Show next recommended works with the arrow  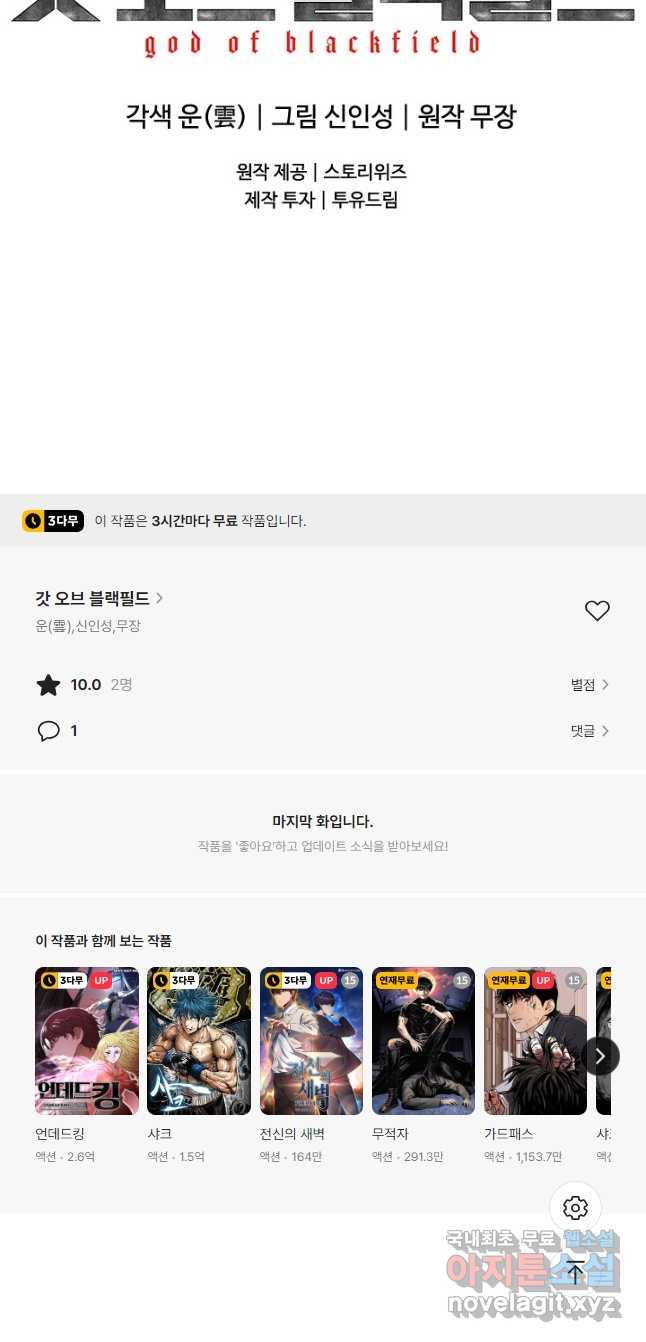(x=600, y=1056)
